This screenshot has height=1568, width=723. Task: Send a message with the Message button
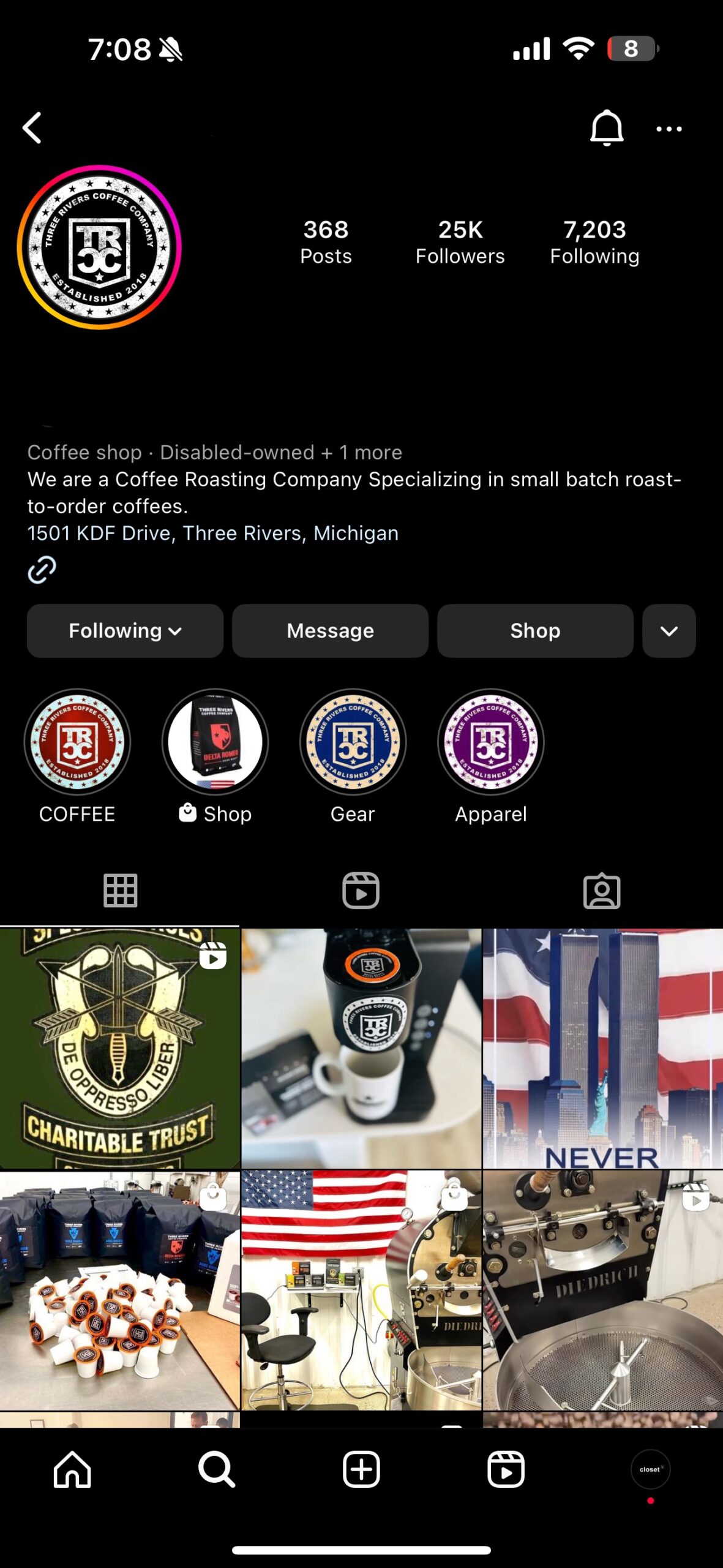pyautogui.click(x=330, y=631)
